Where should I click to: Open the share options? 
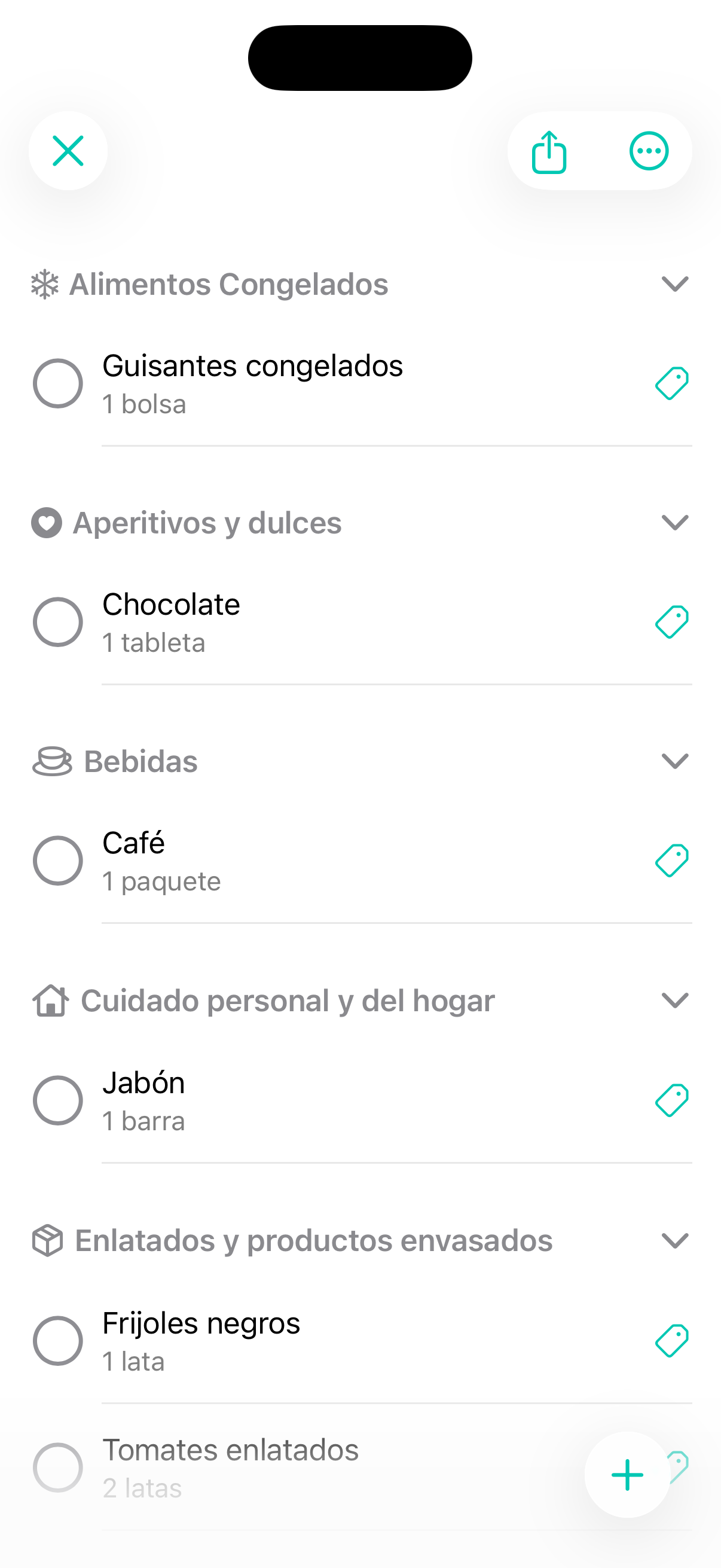point(549,151)
